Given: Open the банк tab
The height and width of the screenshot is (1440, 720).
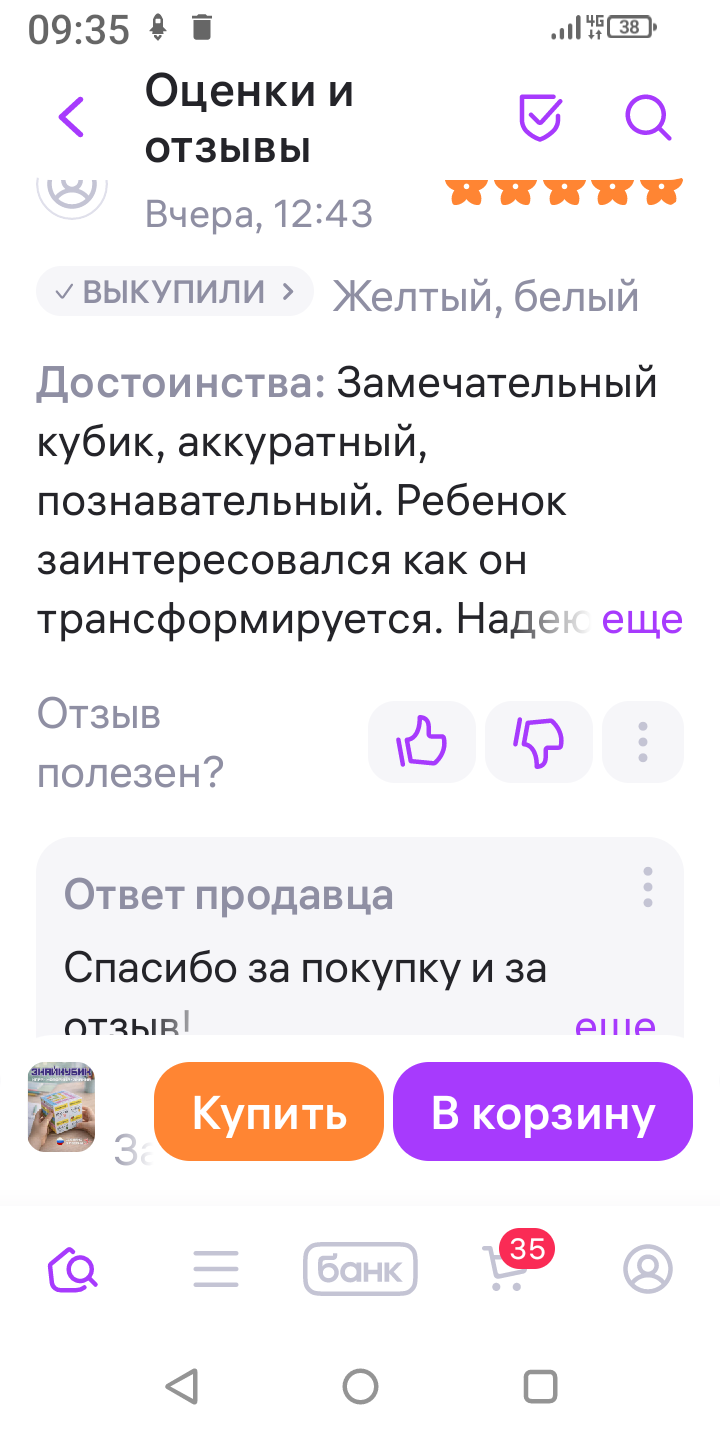Looking at the screenshot, I should (360, 1269).
